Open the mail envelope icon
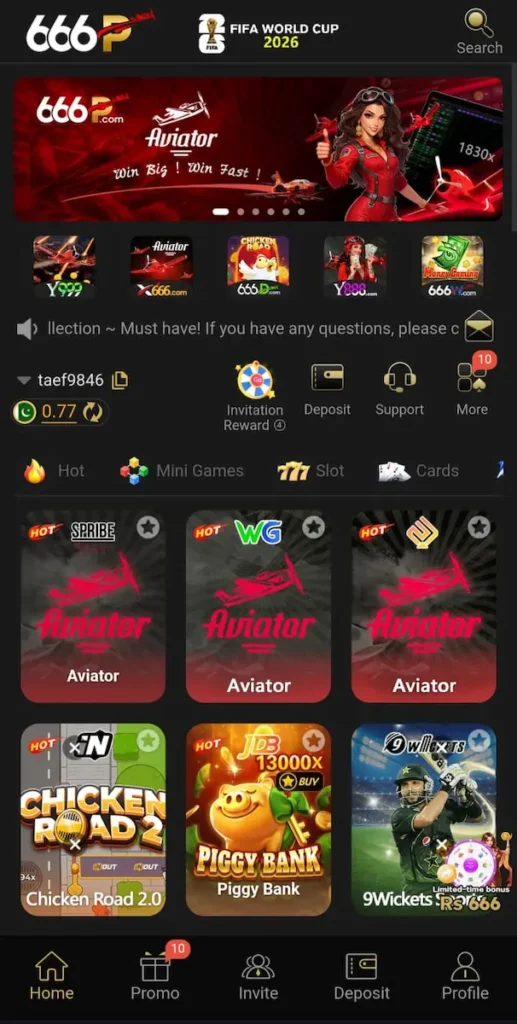Viewport: 517px width, 1024px height. point(479,327)
